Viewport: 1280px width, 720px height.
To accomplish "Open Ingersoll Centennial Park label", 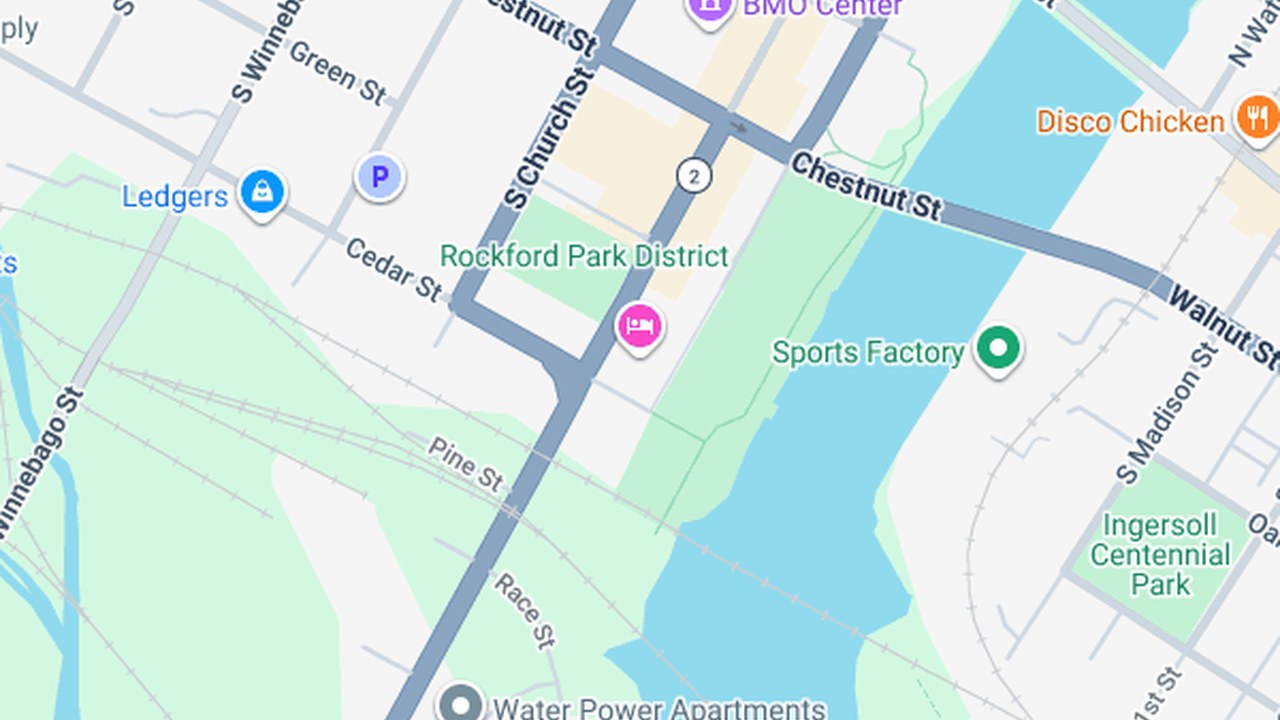I will [1160, 554].
